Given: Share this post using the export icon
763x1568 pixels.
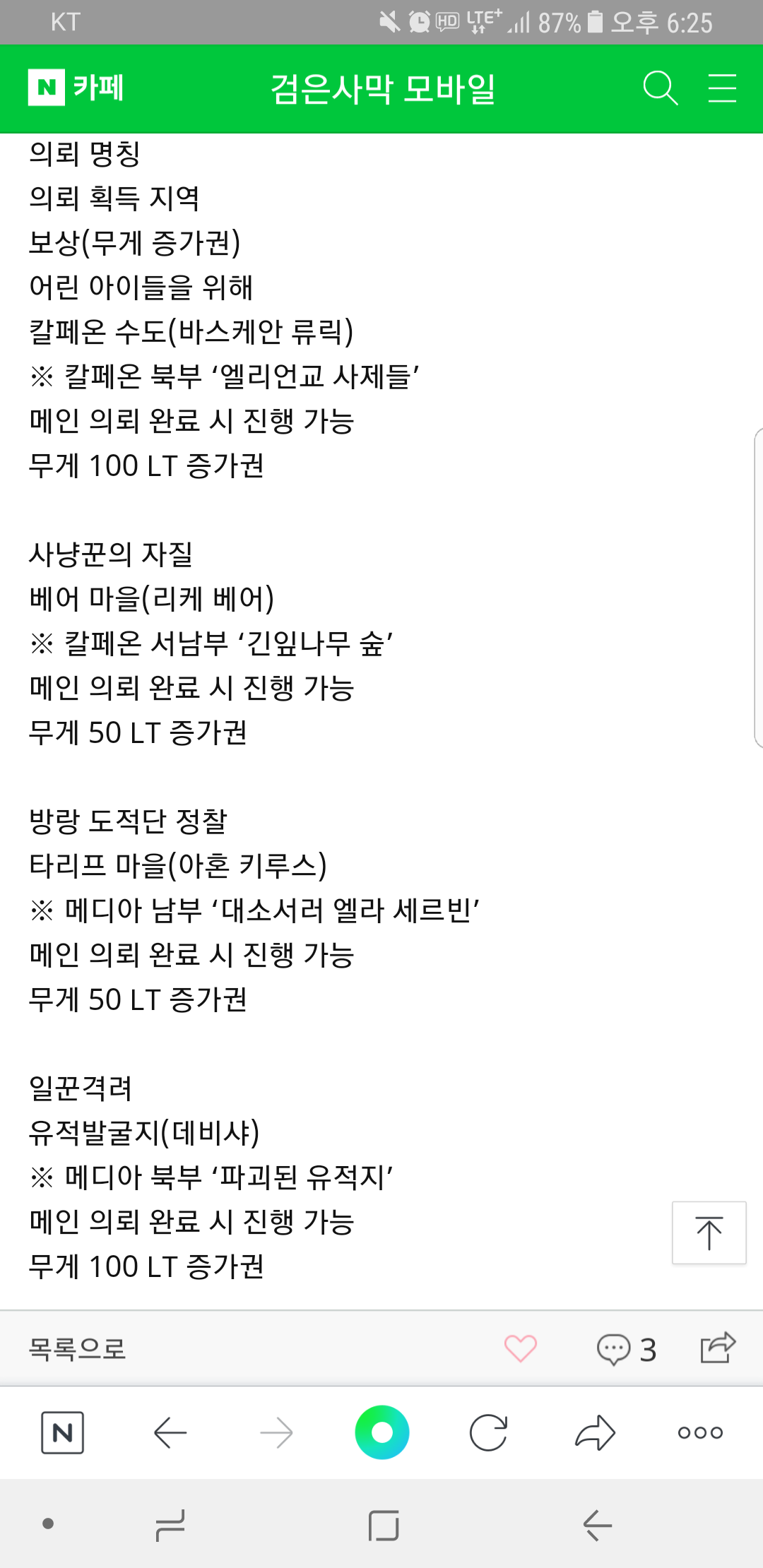Looking at the screenshot, I should [718, 1348].
